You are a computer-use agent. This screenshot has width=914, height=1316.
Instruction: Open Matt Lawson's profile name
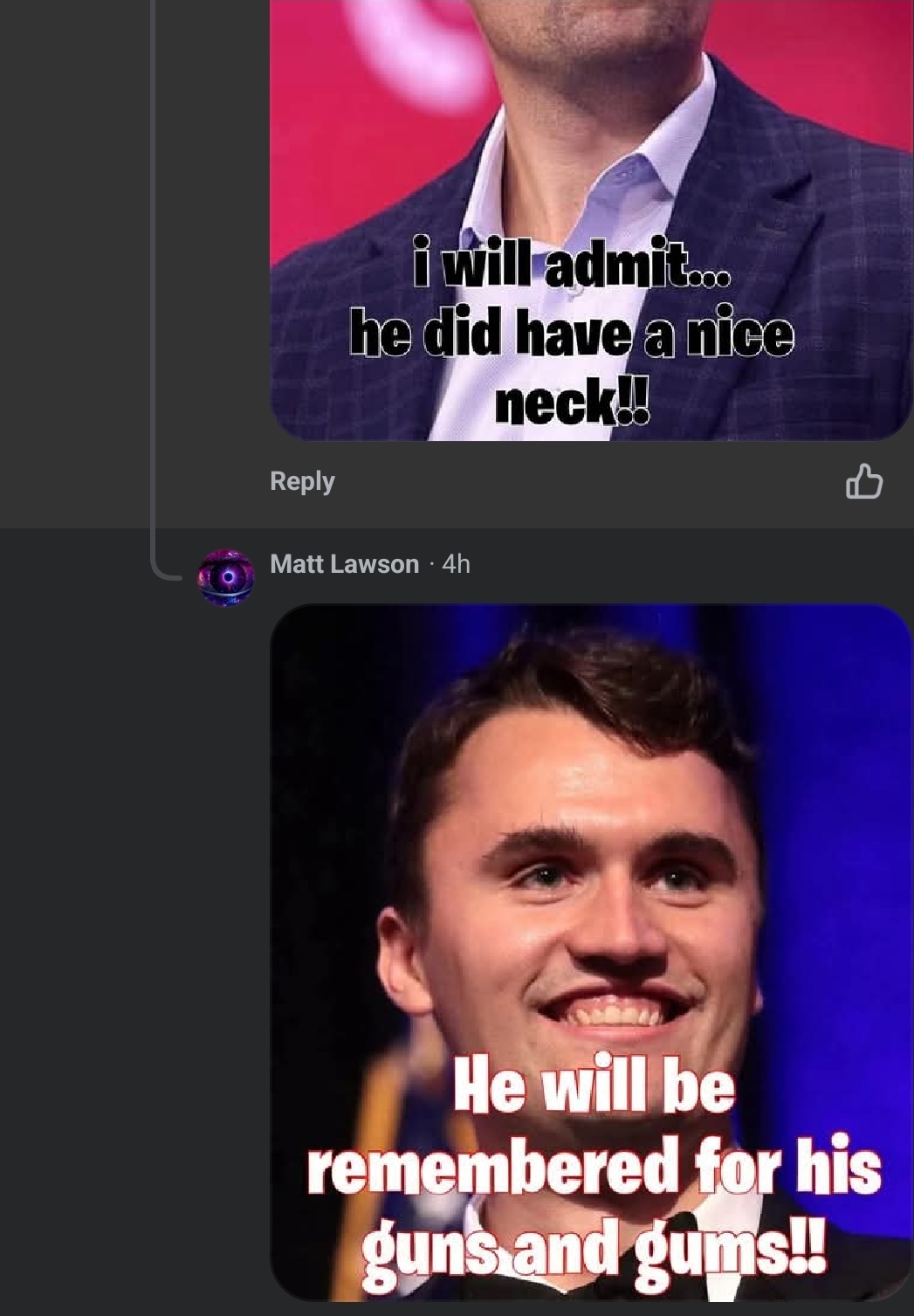pyautogui.click(x=344, y=564)
